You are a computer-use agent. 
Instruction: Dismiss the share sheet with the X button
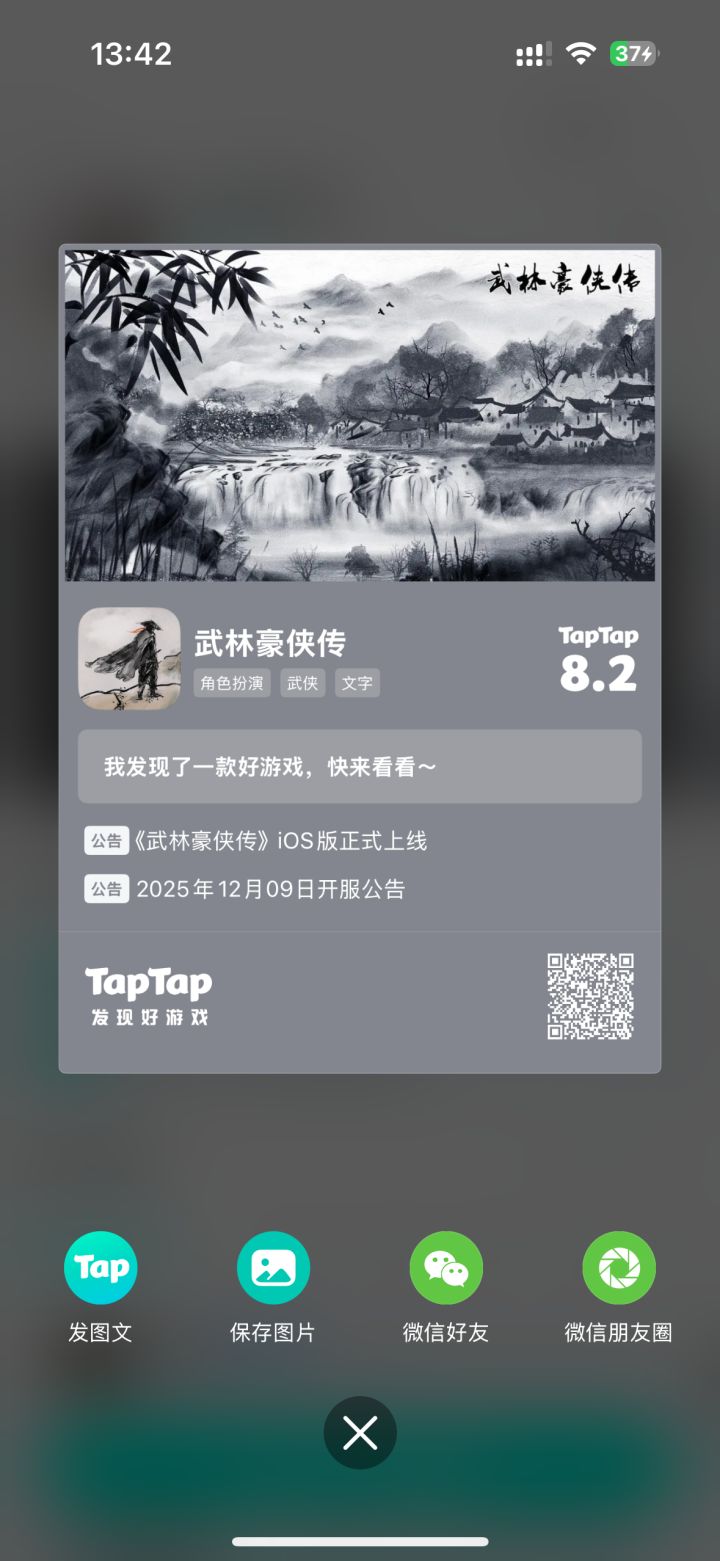(x=360, y=1432)
